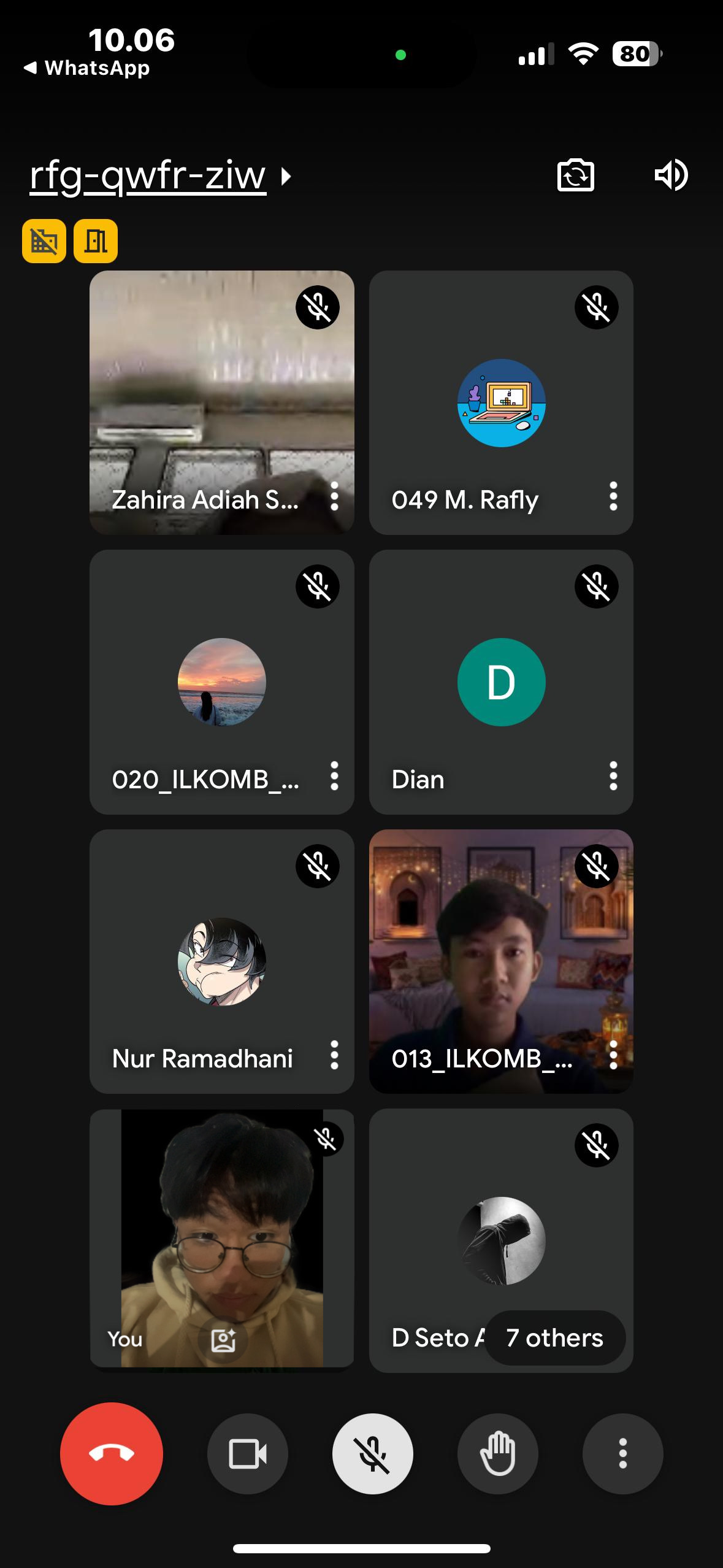723x1568 pixels.
Task: End the call with the red hang-up button
Action: [112, 1453]
